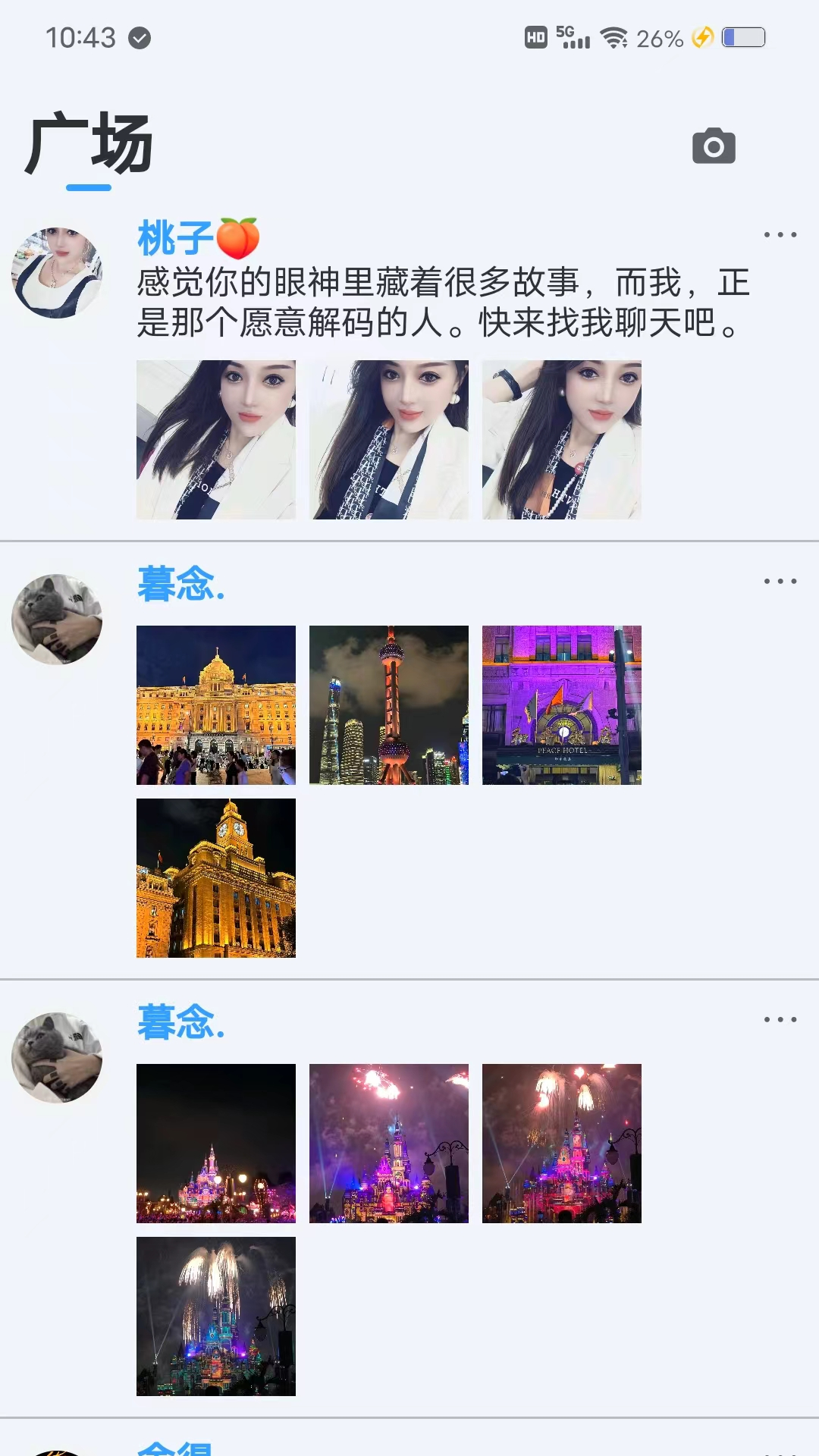Viewport: 819px width, 1456px height.
Task: Open more options on 暮念's first post
Action: (781, 580)
